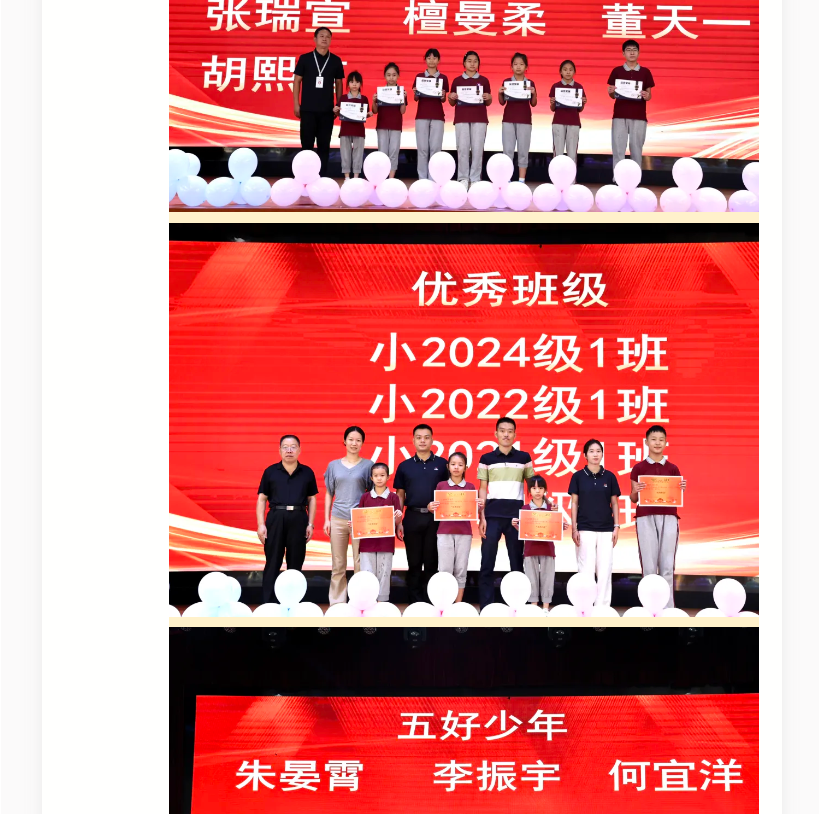Open the 优秀班级 award photo

[463, 425]
